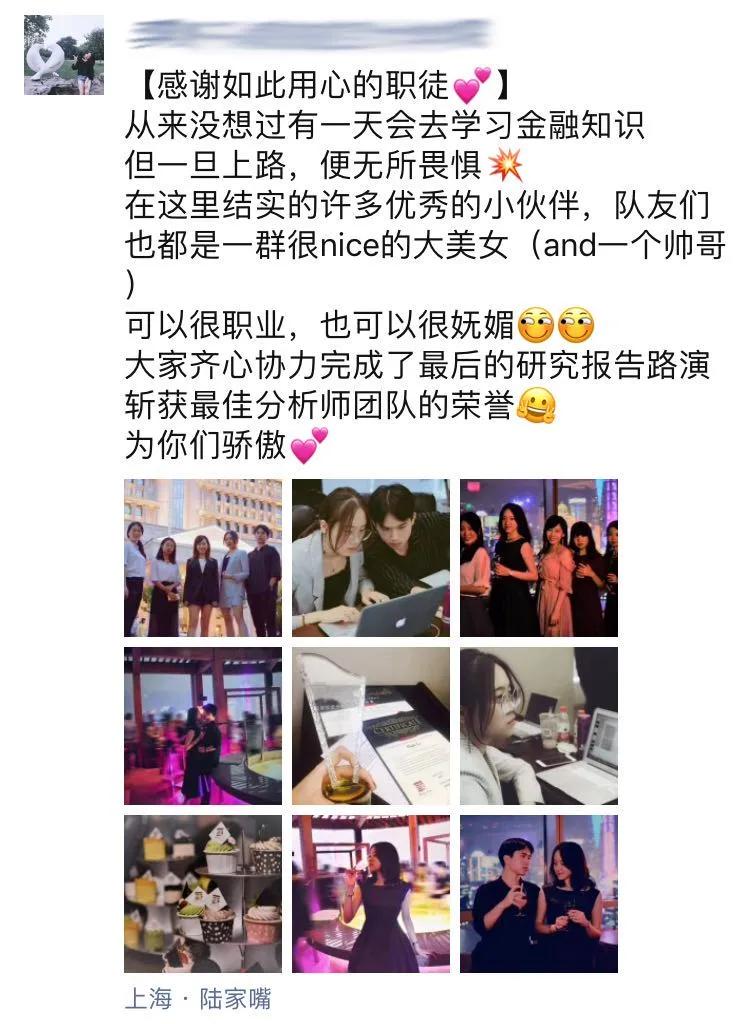Open man and woman with wine glasses photo
The image size is (750, 1024).
tap(539, 894)
